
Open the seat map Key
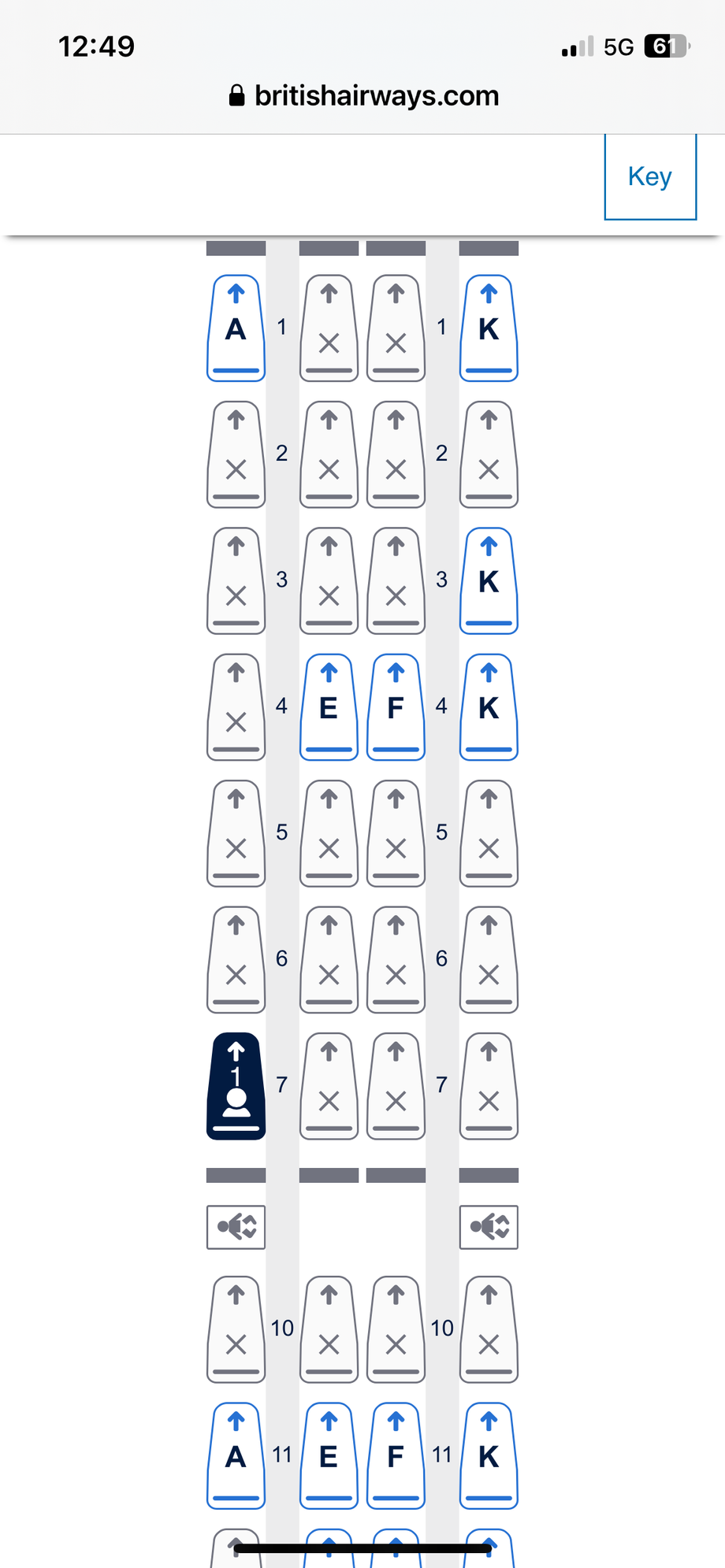(x=650, y=176)
